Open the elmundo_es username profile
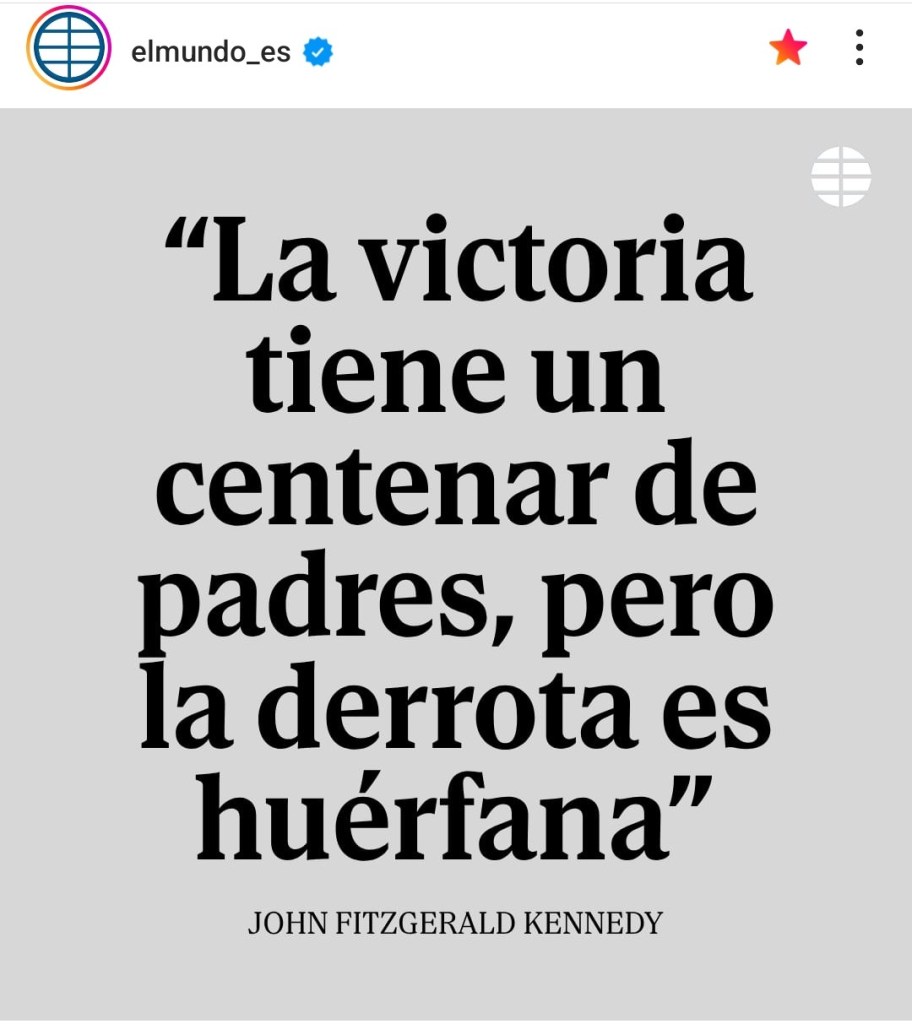Viewport: 912px width, 1024px height. coord(210,51)
